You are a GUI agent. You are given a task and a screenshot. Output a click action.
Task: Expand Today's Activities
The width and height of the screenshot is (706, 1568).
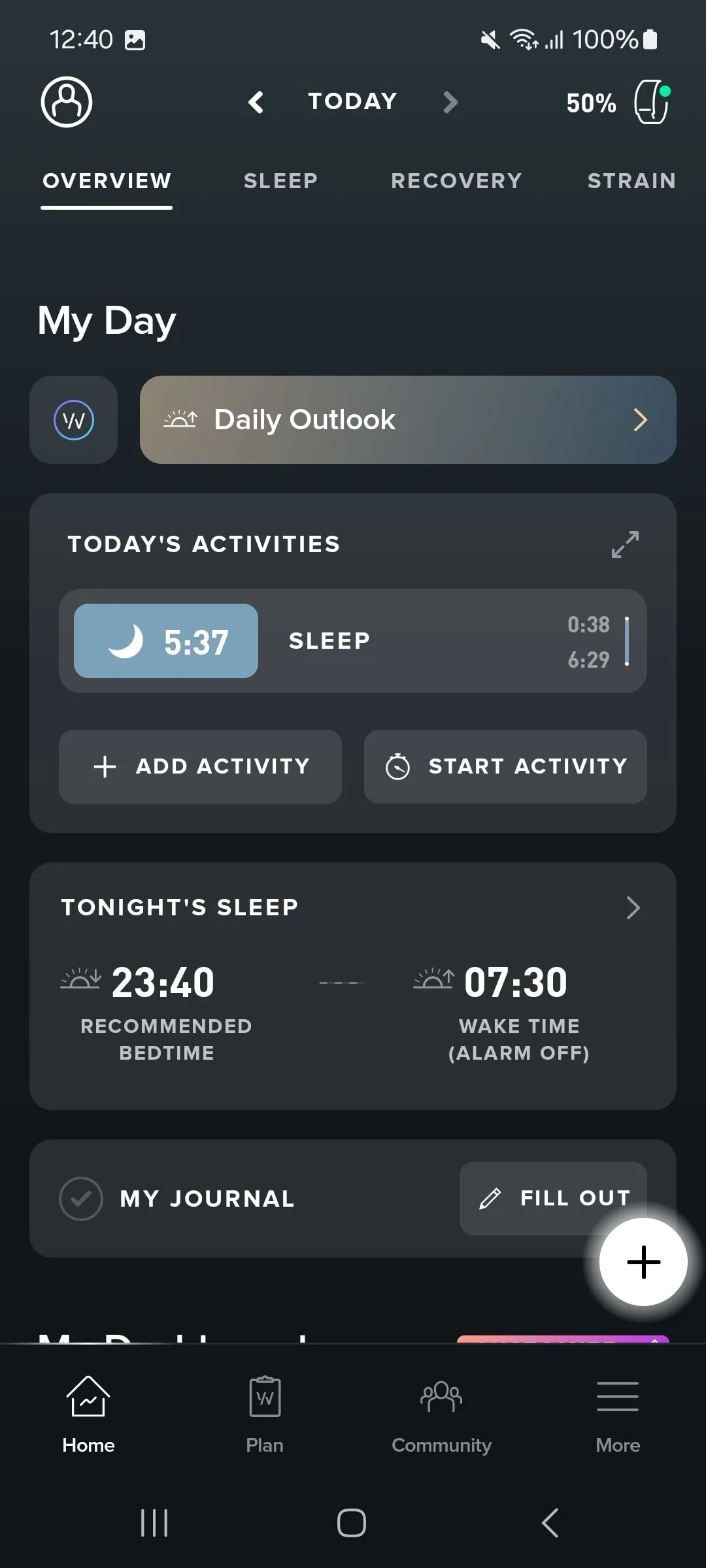pos(625,544)
